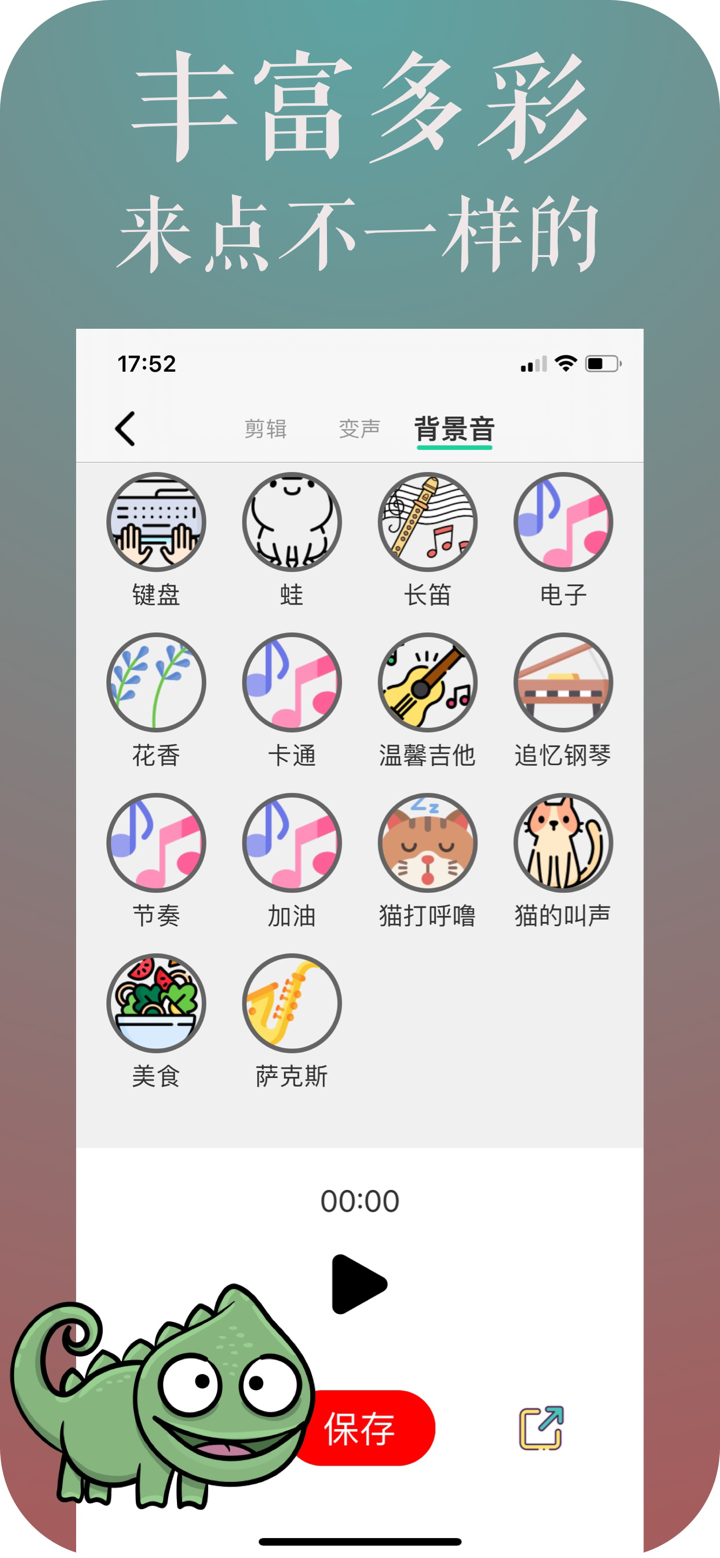Pick the 美食 food sound icon
Screen dimensions: 720x1558
(156, 1003)
